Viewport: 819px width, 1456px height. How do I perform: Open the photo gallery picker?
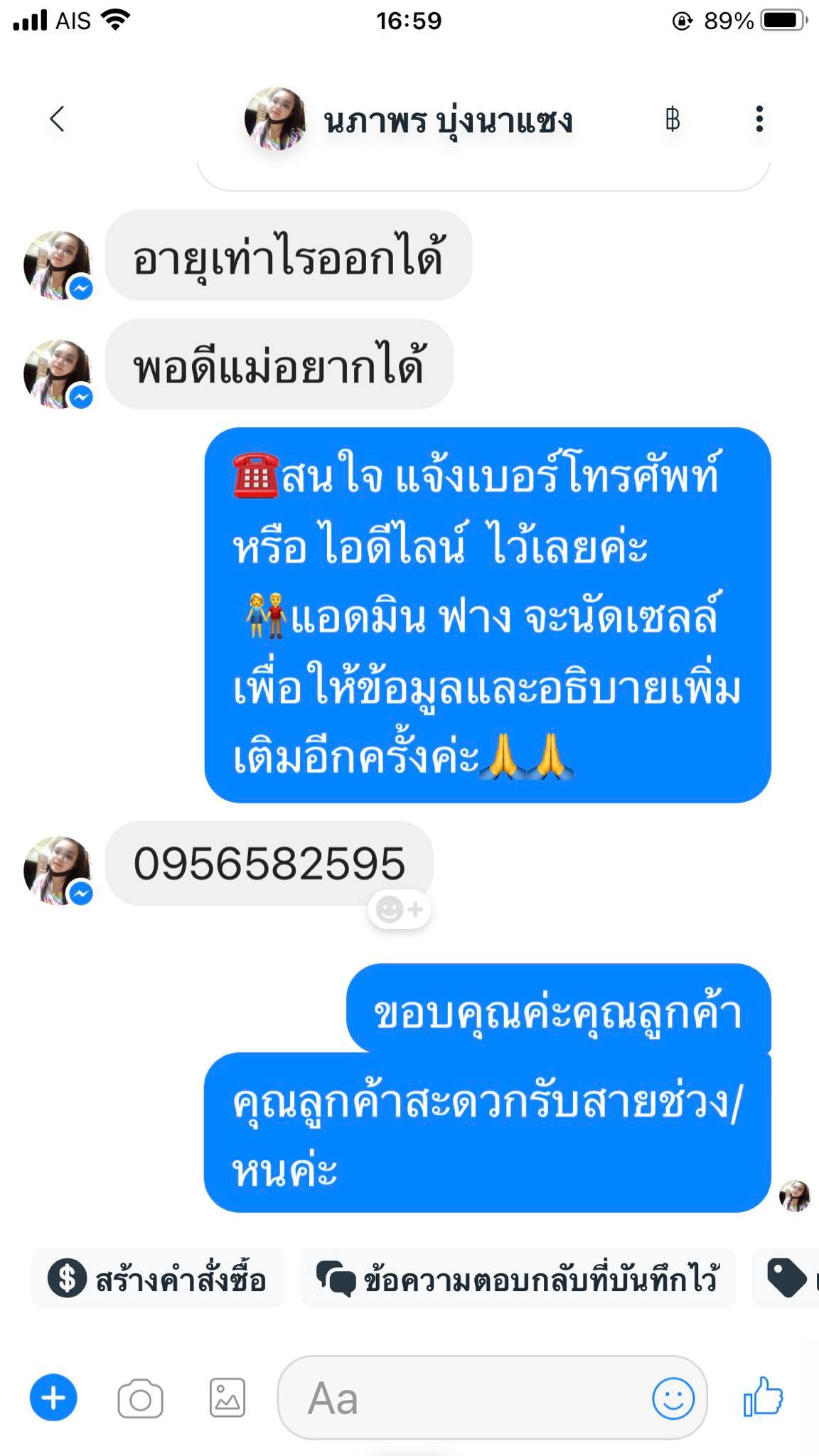(x=227, y=1398)
